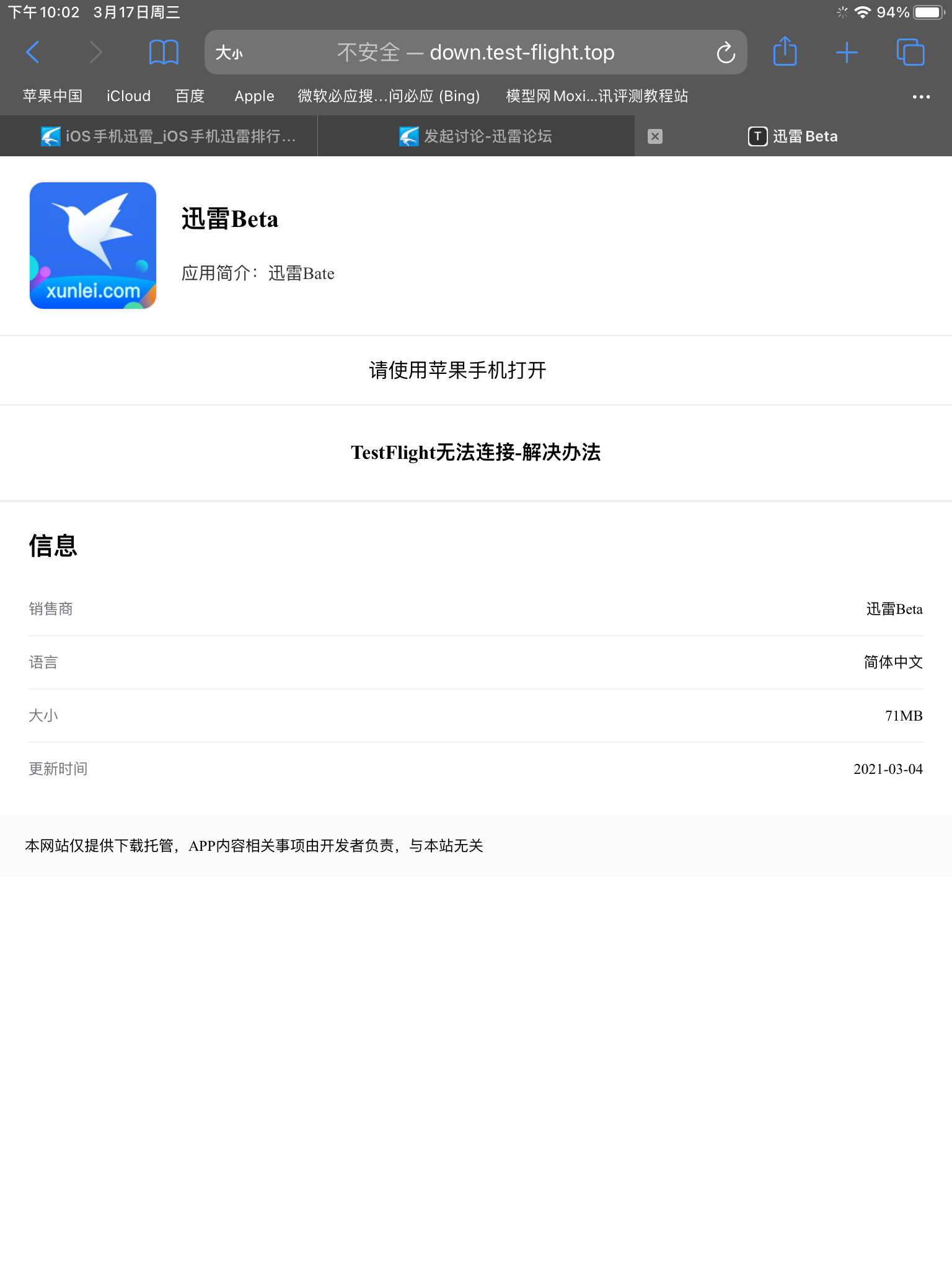
Task: Reload the current page
Action: [725, 53]
